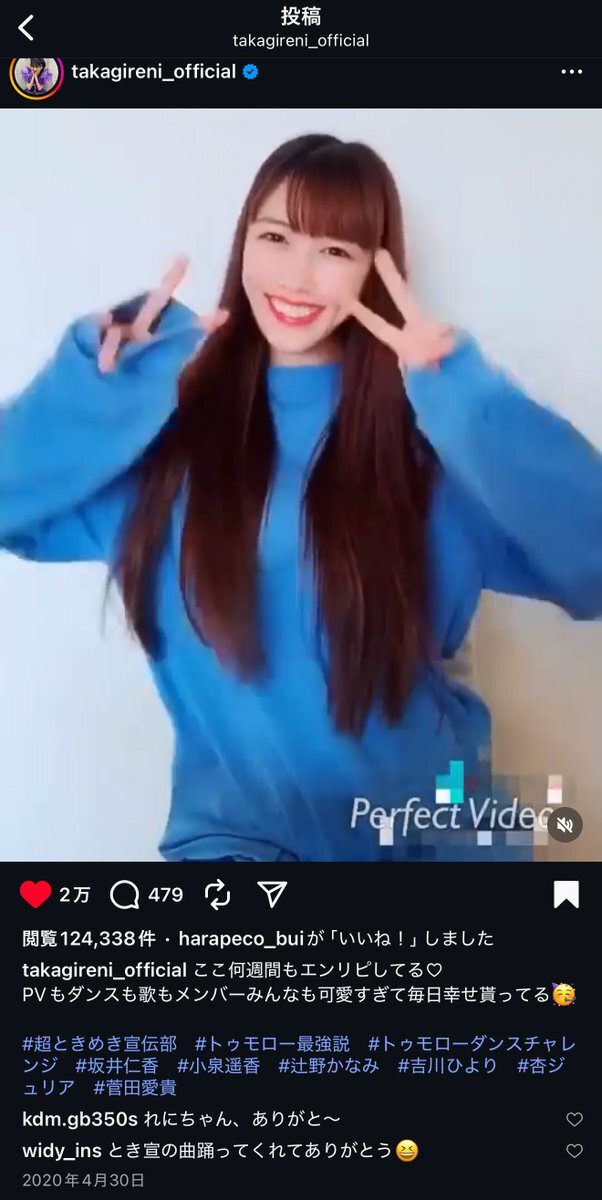Go back using the top arrow
This screenshot has width=602, height=1200.
(26, 28)
